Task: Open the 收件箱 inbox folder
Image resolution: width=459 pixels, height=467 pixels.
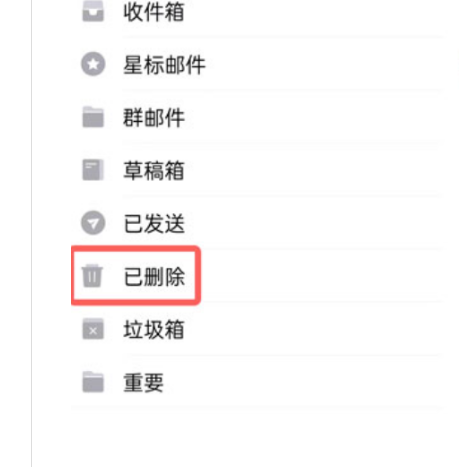Action: pyautogui.click(x=257, y=12)
